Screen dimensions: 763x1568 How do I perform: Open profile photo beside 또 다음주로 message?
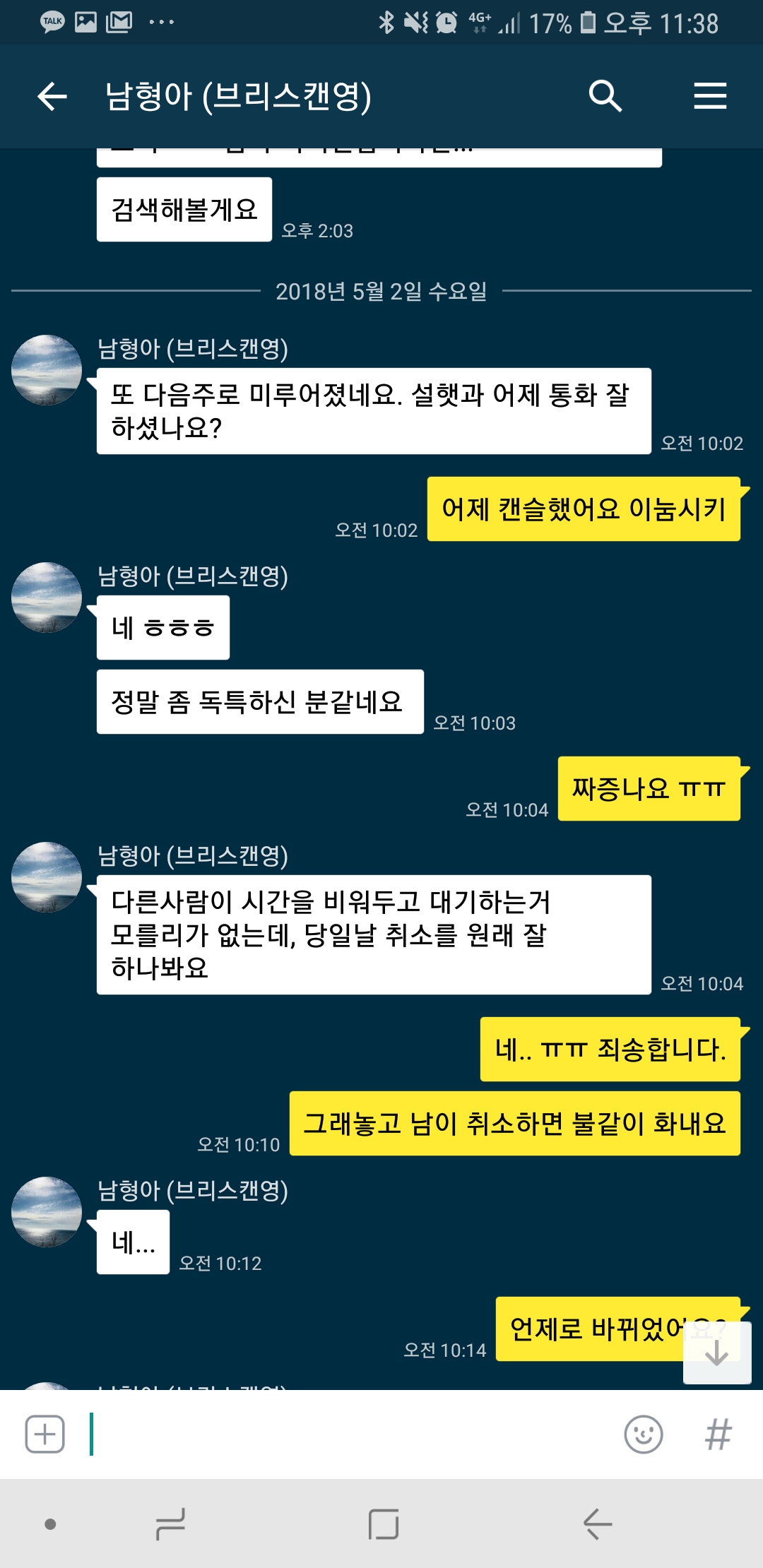point(47,370)
